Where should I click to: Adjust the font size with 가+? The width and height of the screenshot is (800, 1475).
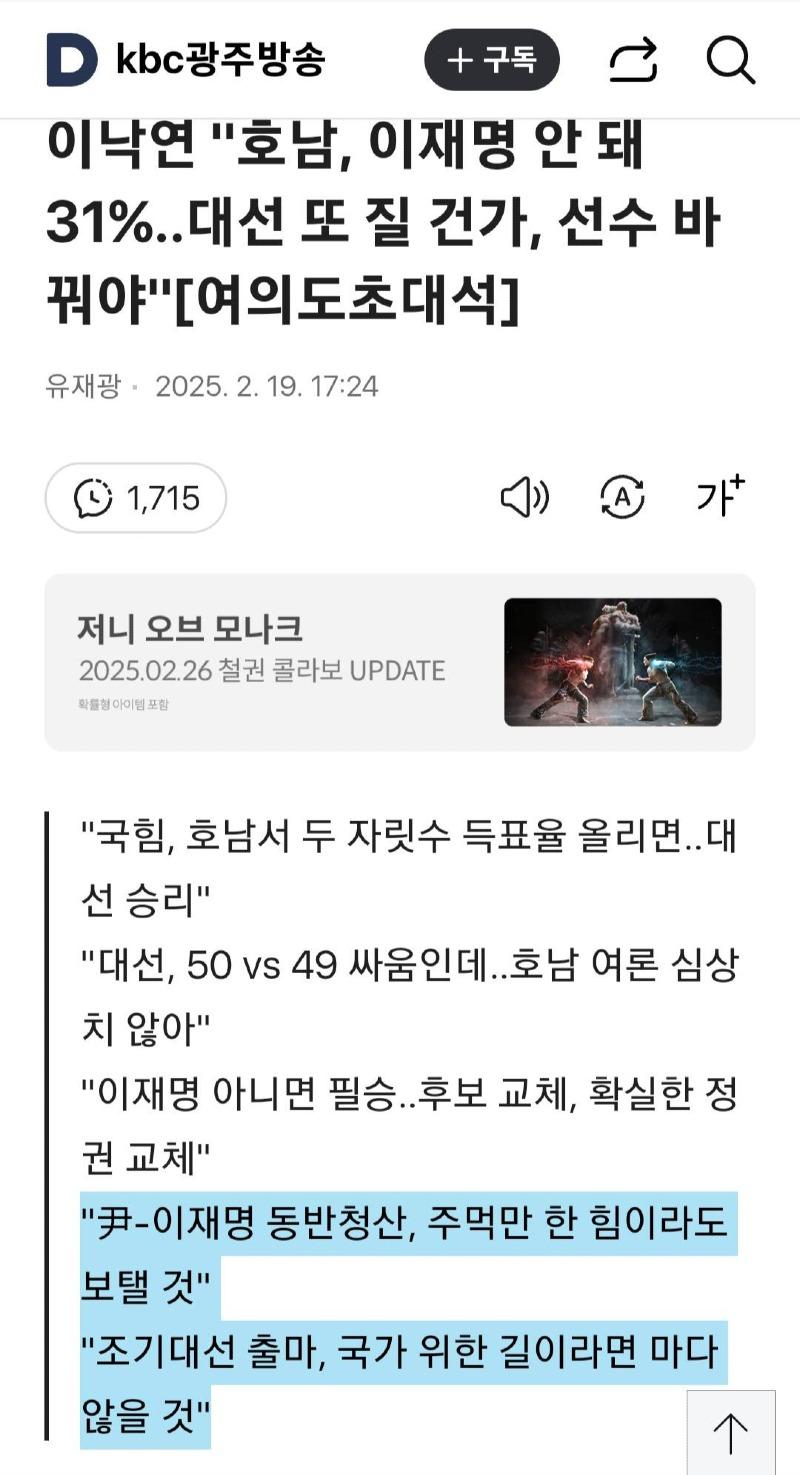[x=720, y=496]
